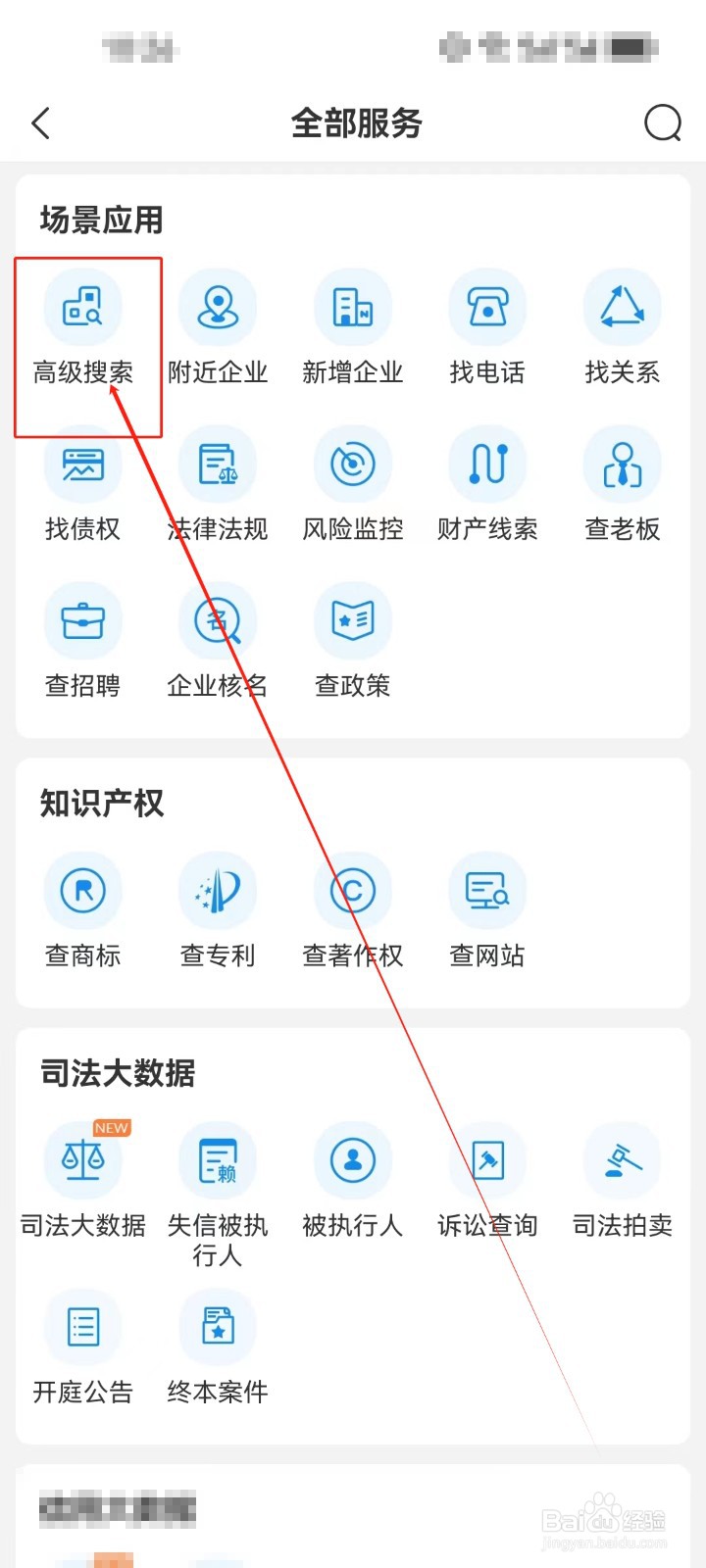
Task: Open 查商标 trademark search
Action: pyautogui.click(x=84, y=911)
